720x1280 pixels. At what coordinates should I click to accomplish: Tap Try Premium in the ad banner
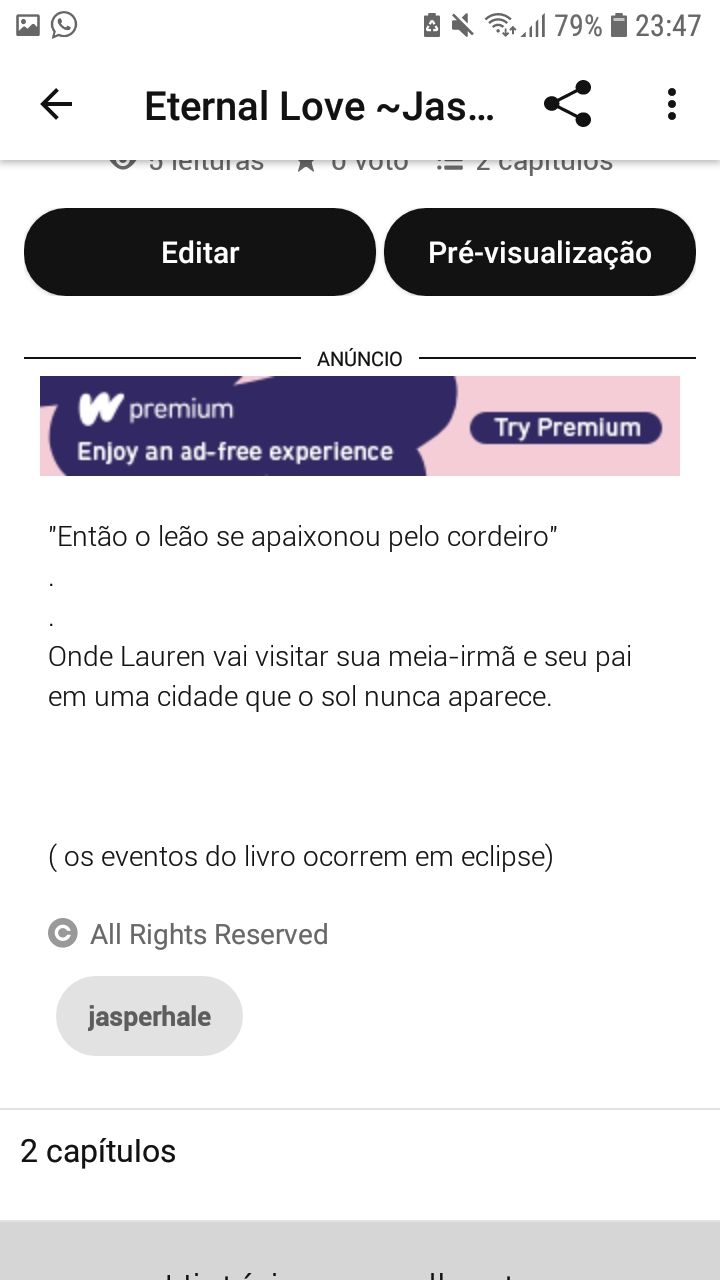566,427
